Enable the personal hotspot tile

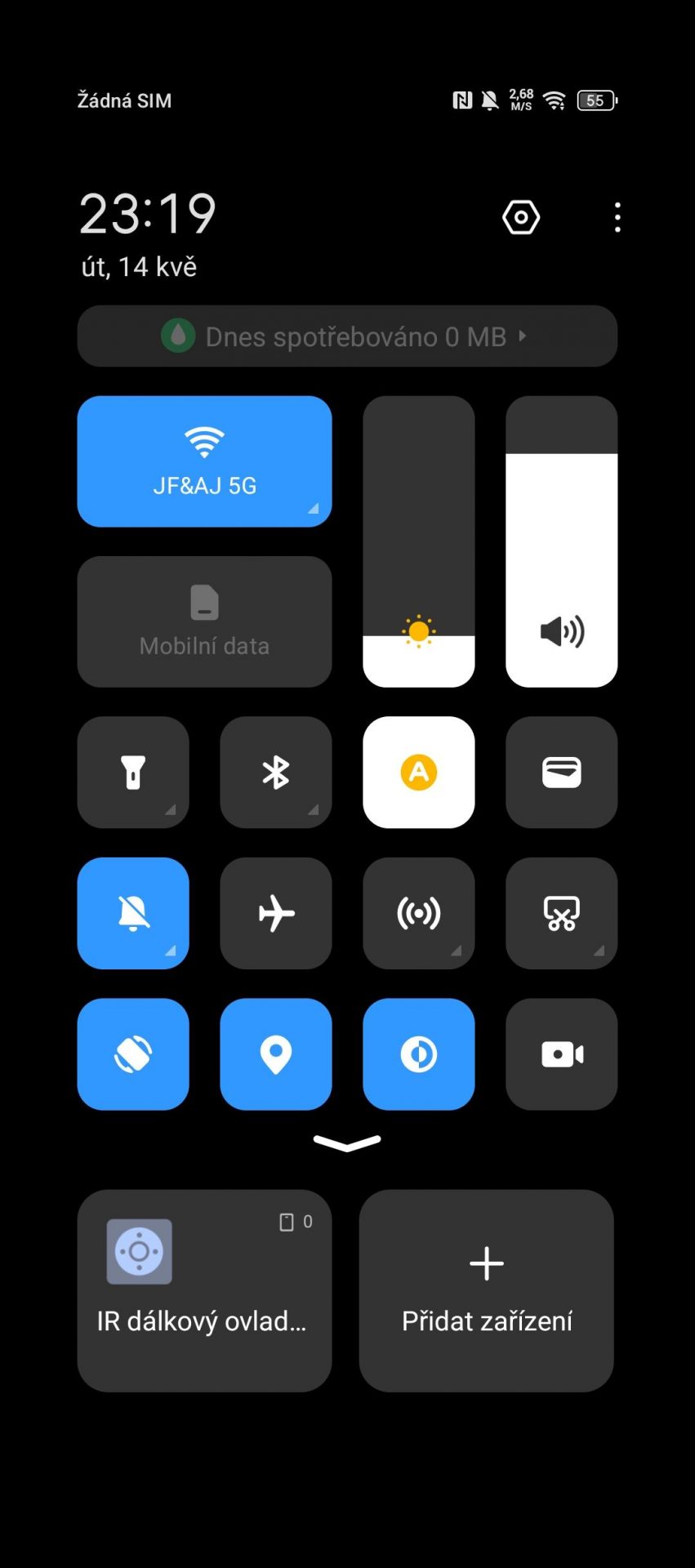click(419, 913)
